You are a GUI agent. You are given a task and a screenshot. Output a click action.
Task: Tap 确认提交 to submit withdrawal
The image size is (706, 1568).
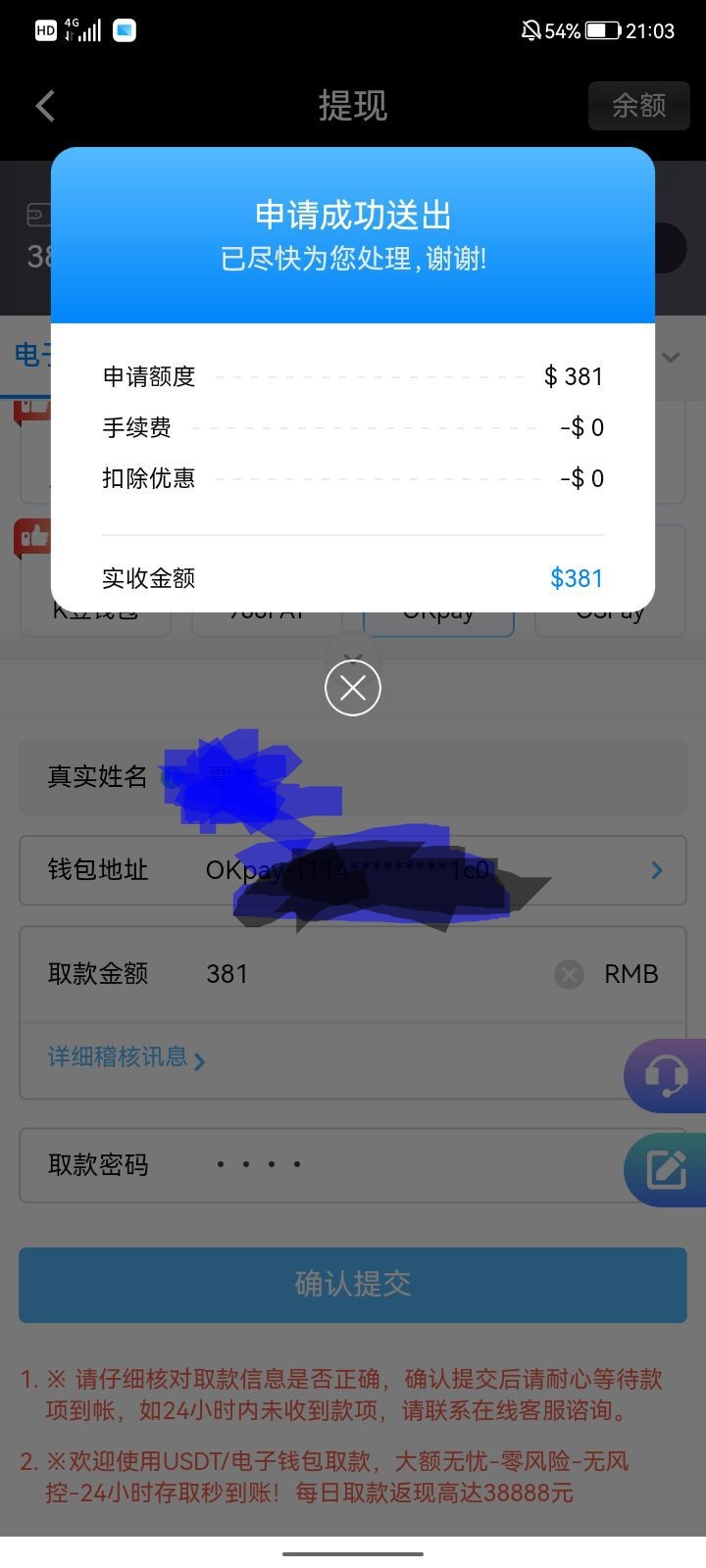(353, 1284)
